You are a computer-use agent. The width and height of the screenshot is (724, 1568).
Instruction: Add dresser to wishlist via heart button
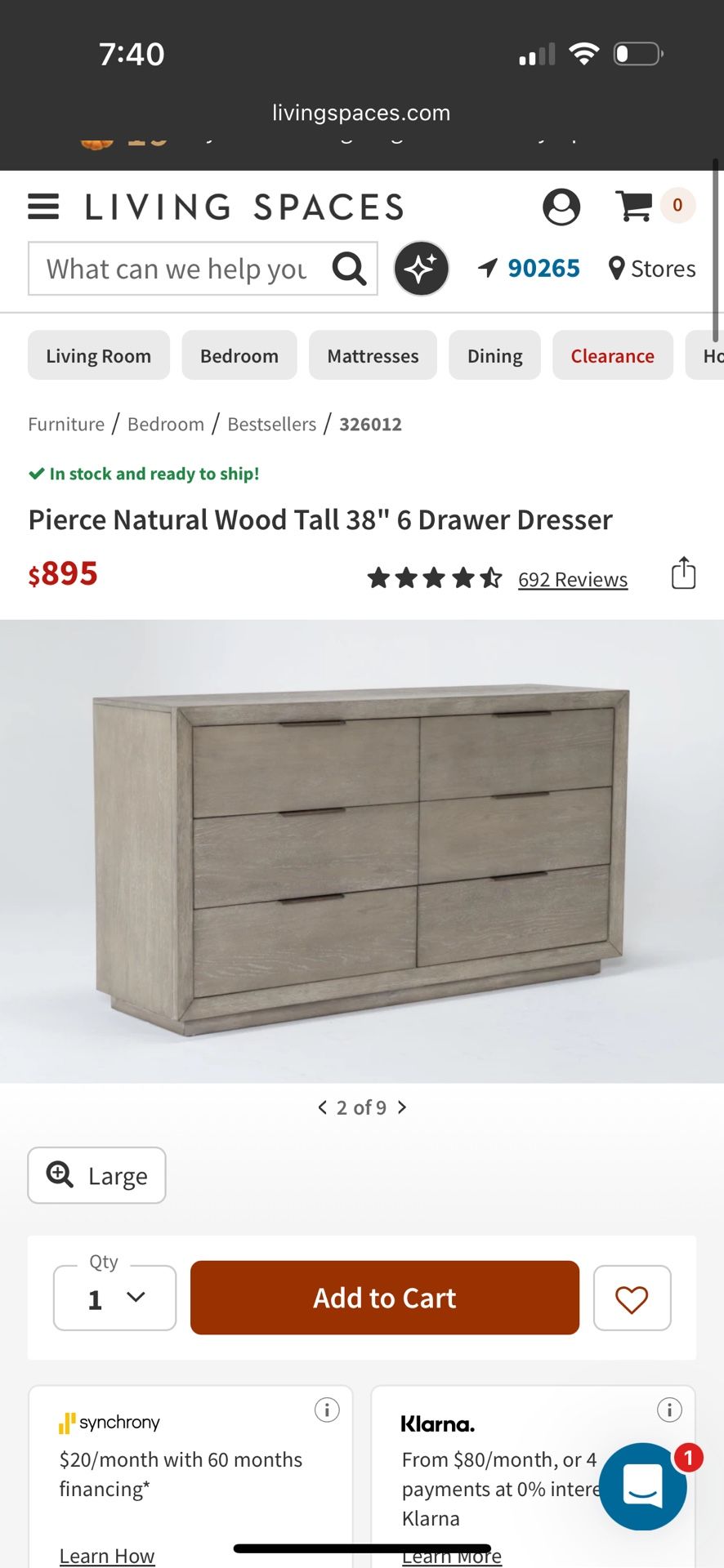632,1298
